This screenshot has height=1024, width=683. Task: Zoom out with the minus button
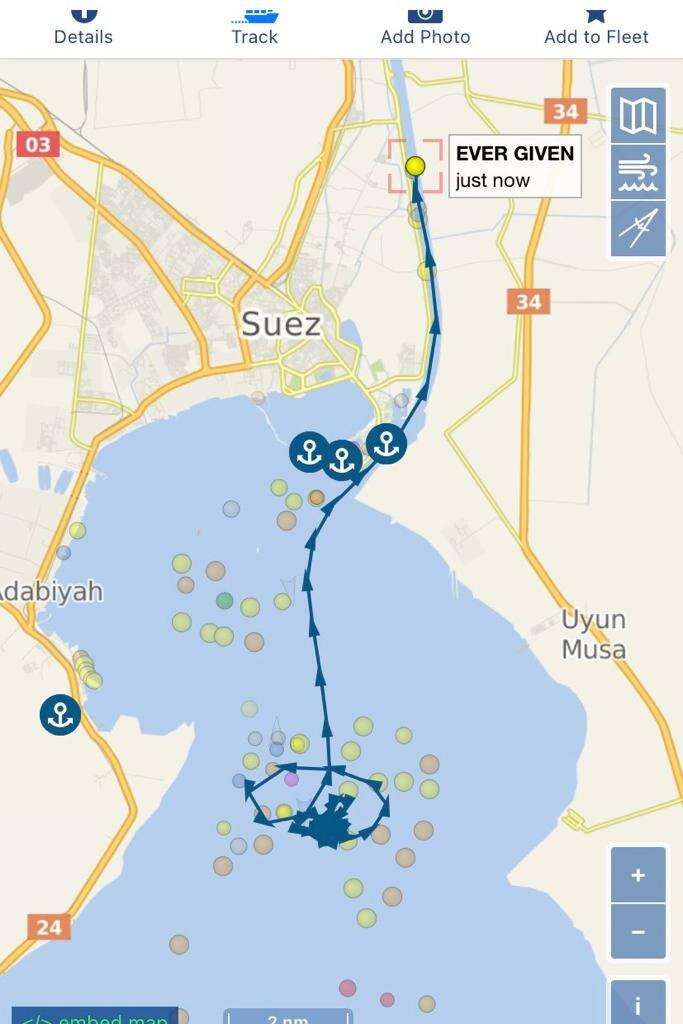(x=638, y=932)
